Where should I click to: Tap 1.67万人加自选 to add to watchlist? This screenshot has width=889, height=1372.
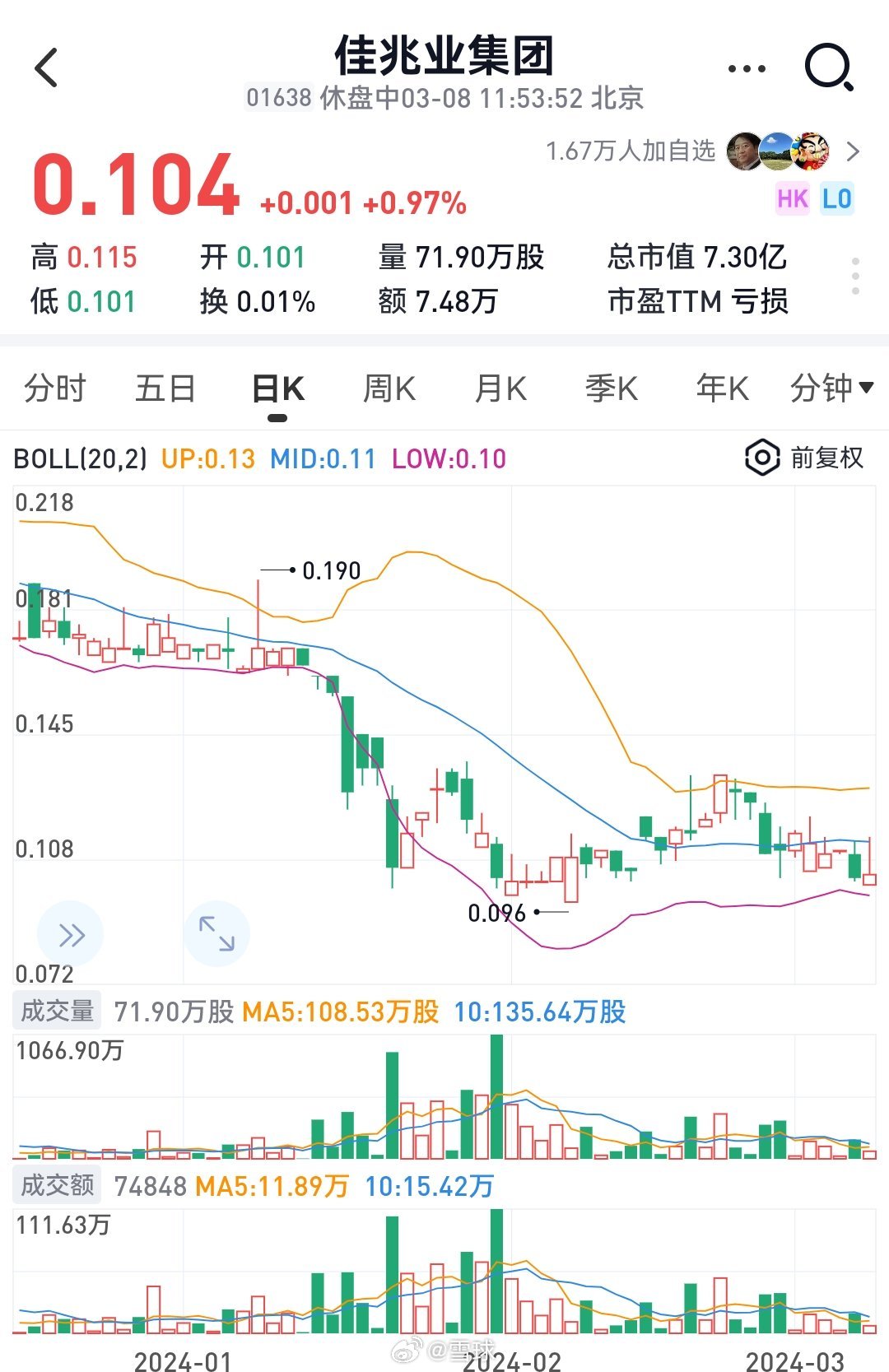(634, 151)
